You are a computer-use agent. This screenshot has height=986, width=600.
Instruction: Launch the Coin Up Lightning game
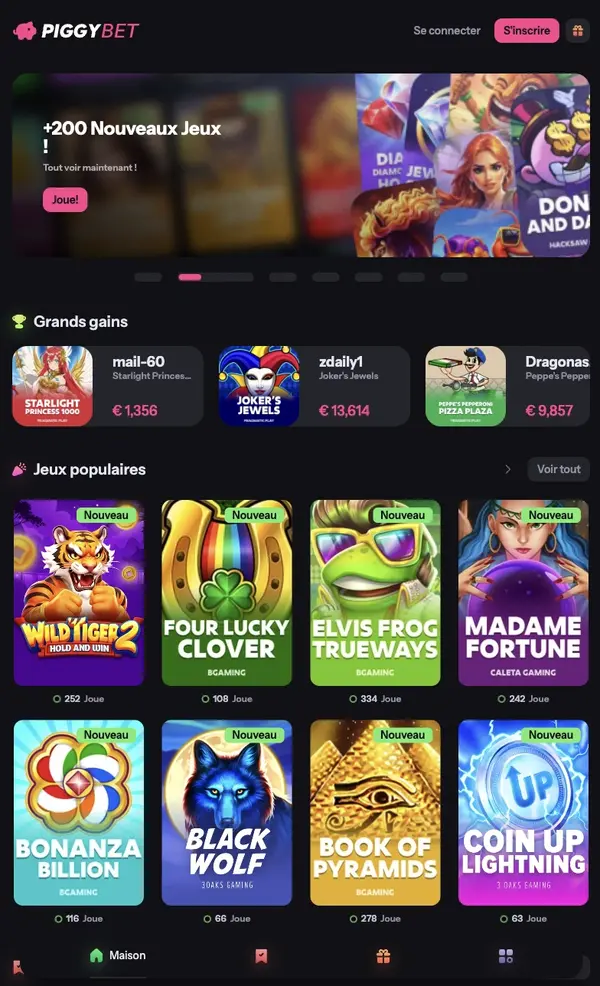point(523,812)
